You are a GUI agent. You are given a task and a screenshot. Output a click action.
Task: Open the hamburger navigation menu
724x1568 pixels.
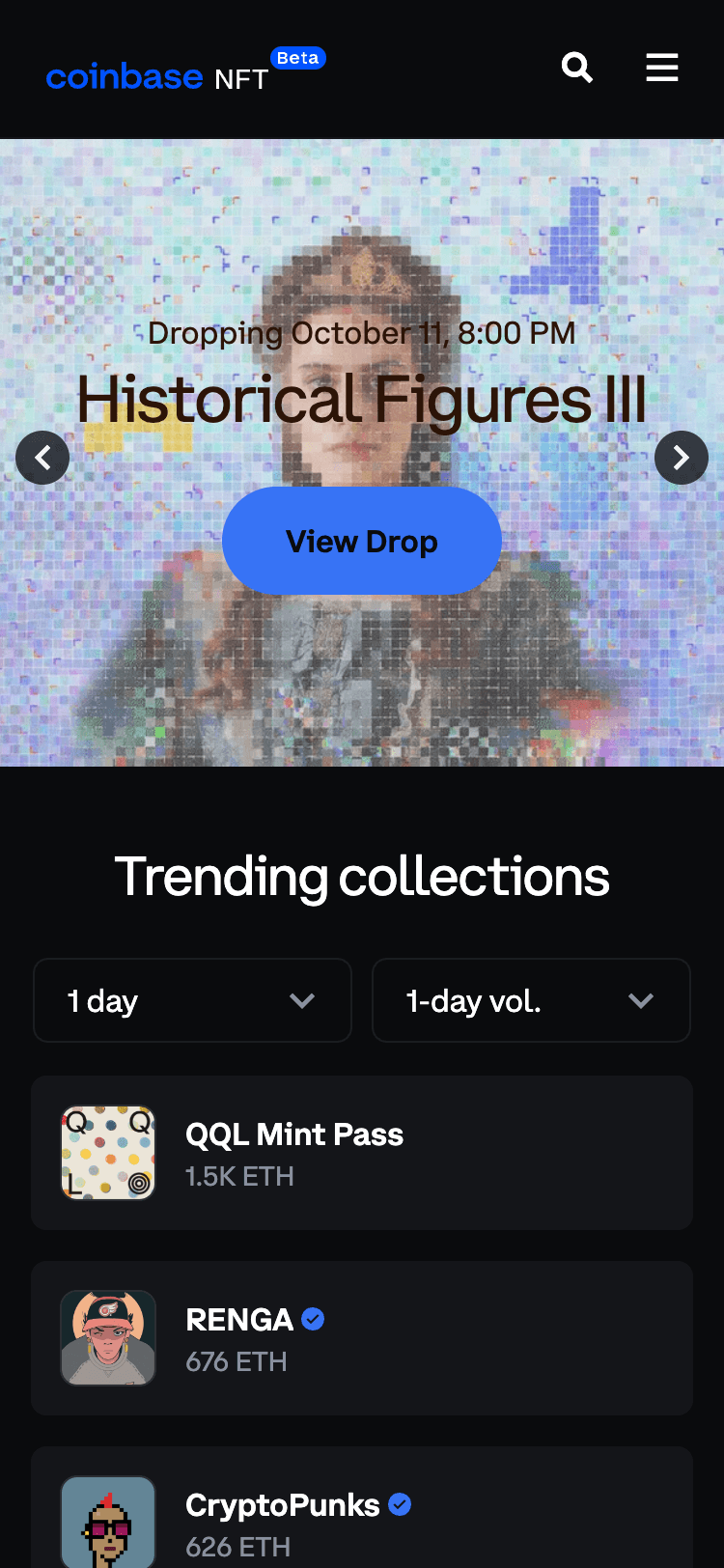(662, 68)
